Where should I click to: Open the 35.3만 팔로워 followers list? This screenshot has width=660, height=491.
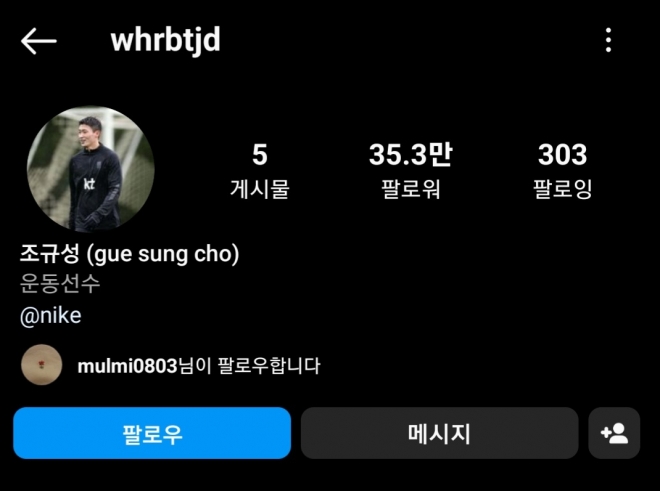410,171
